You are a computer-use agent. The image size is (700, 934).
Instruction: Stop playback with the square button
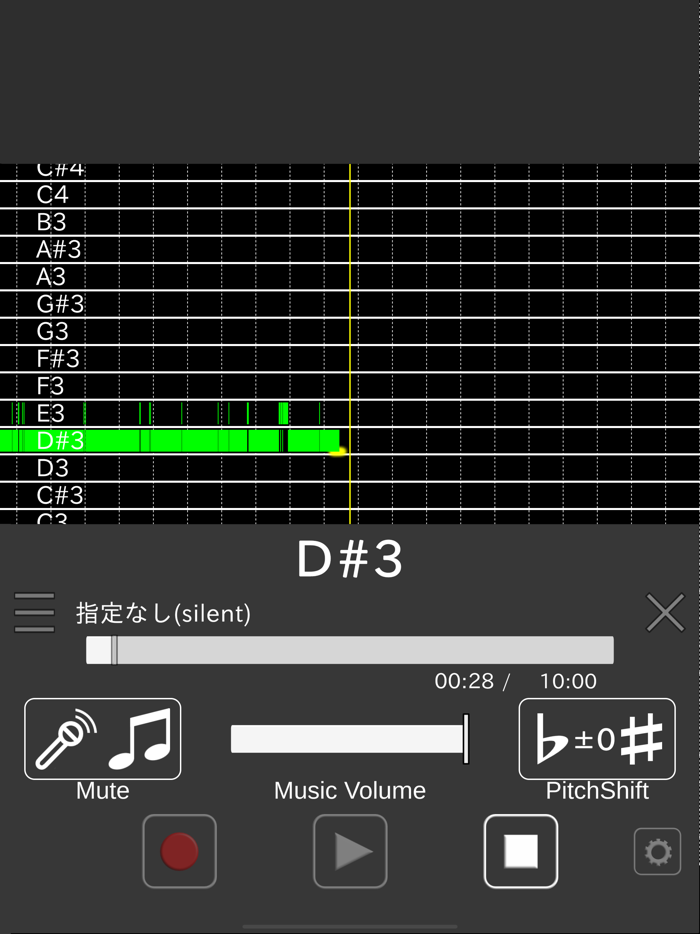click(x=521, y=852)
